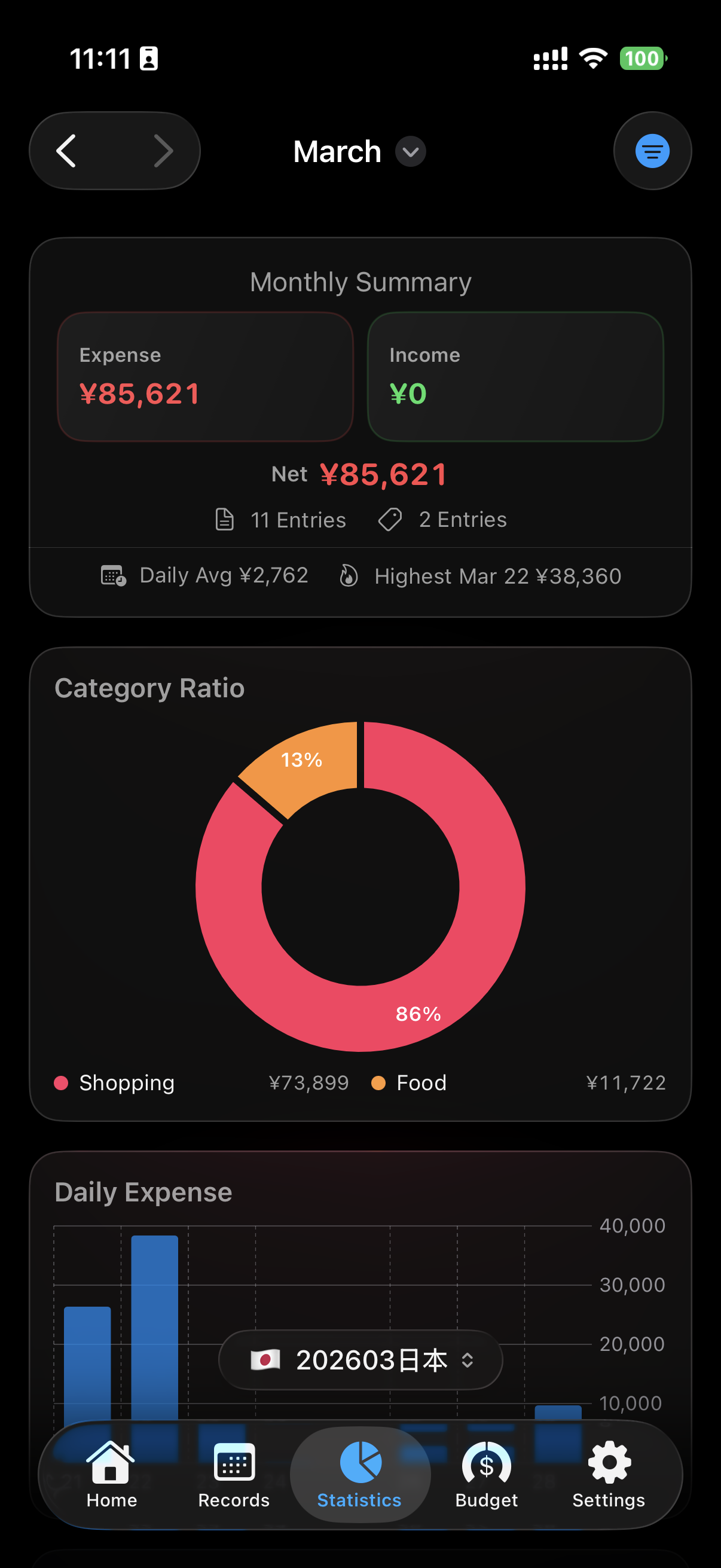
Task: Go to the Budget tab
Action: 486,1474
